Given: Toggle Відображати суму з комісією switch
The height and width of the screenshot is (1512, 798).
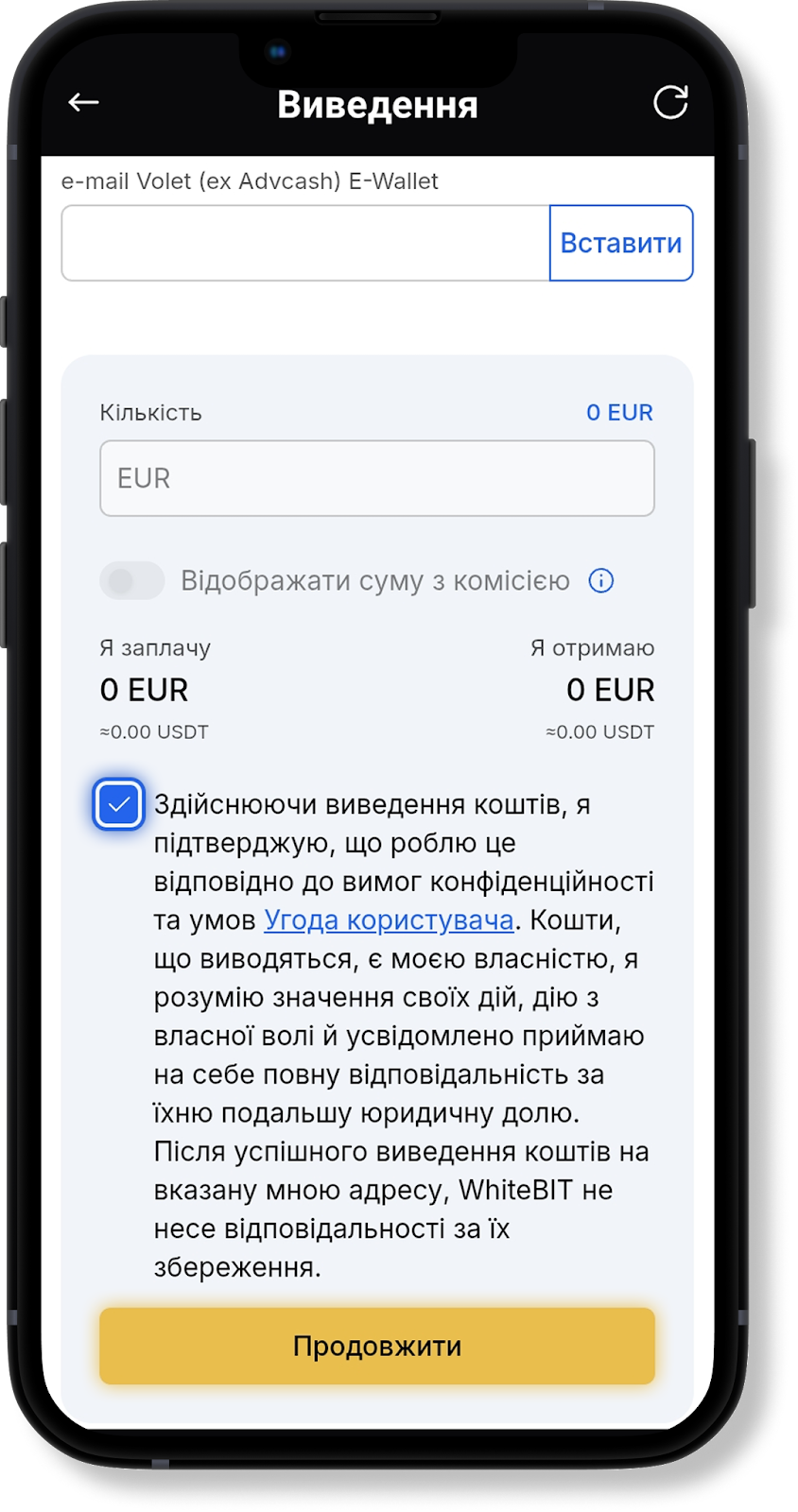Looking at the screenshot, I should click(x=132, y=580).
